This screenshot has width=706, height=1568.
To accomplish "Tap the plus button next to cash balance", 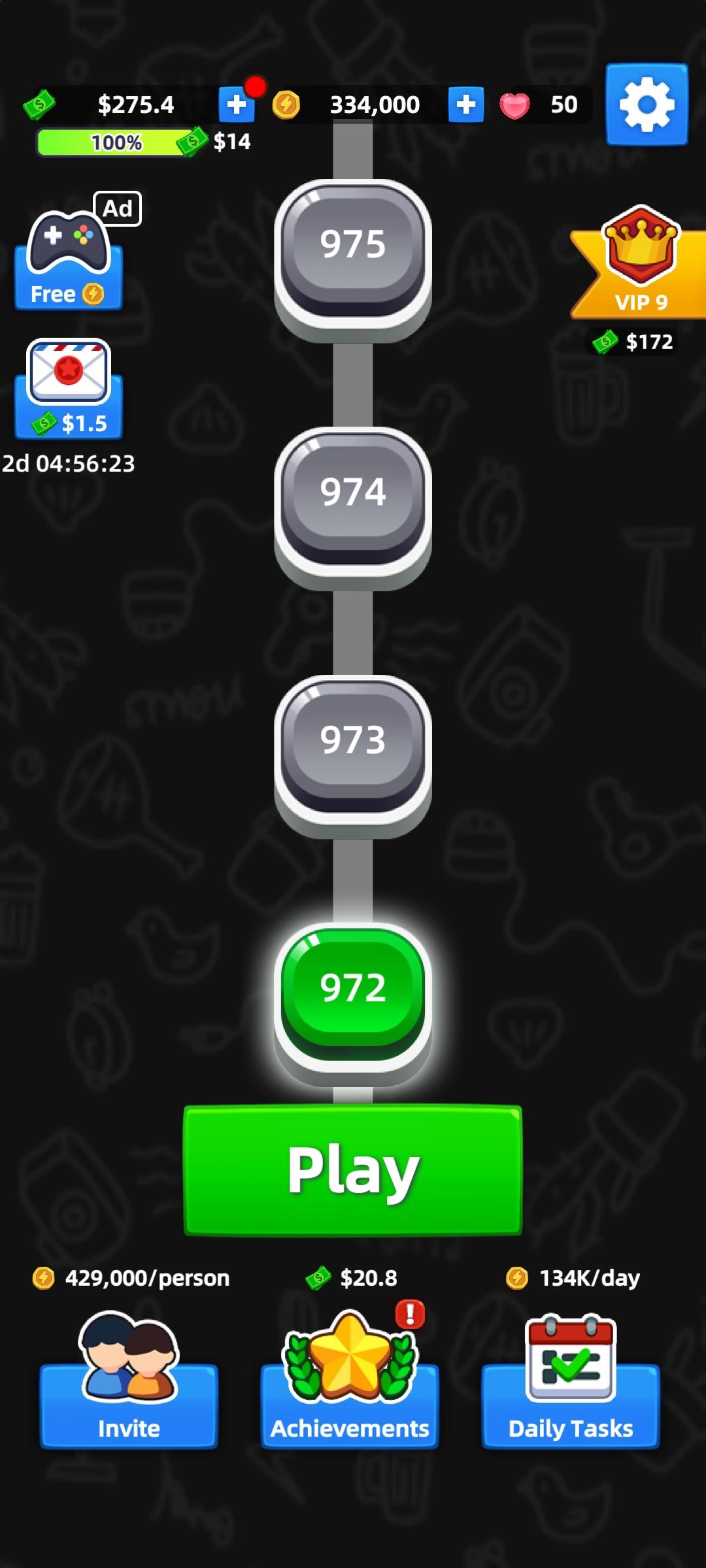I will point(236,105).
